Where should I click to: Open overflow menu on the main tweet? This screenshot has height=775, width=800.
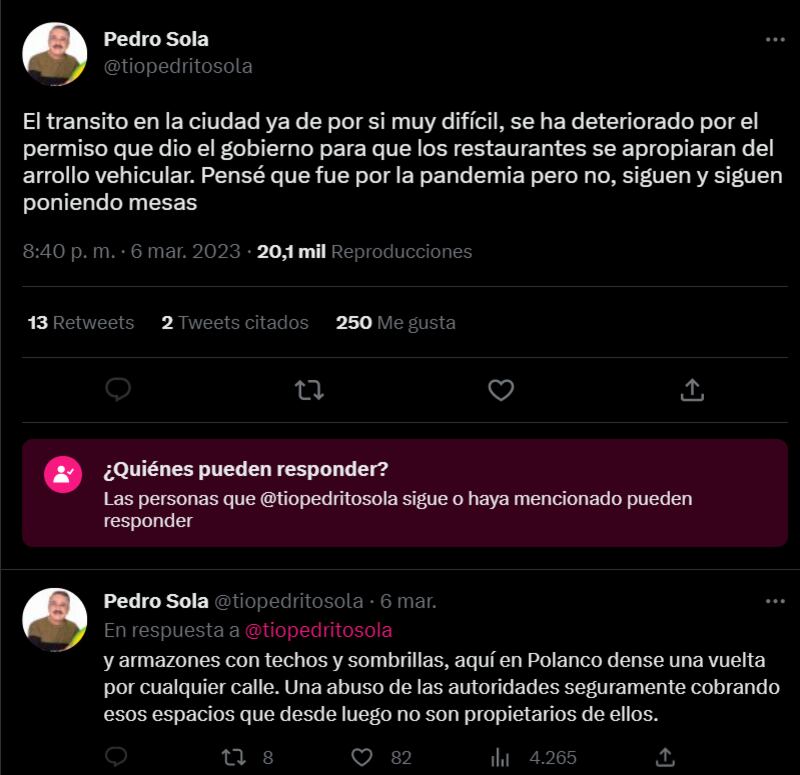(775, 40)
